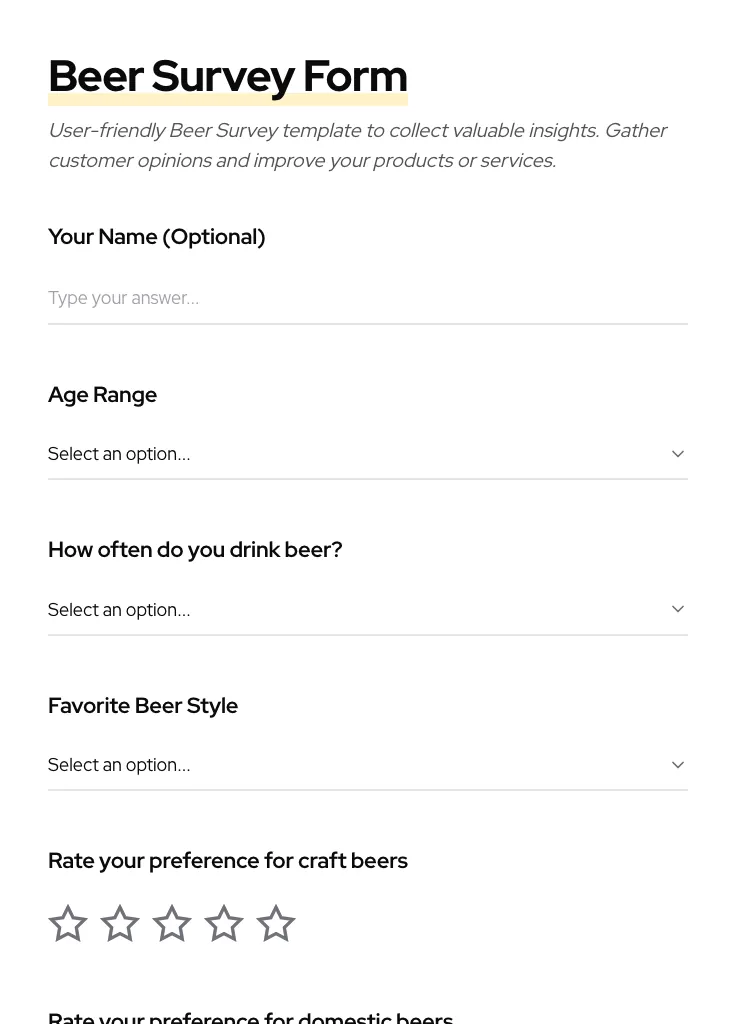The height and width of the screenshot is (1024, 736).
Task: Click the chevron on the Favorite Beer Style selector
Action: [x=678, y=764]
